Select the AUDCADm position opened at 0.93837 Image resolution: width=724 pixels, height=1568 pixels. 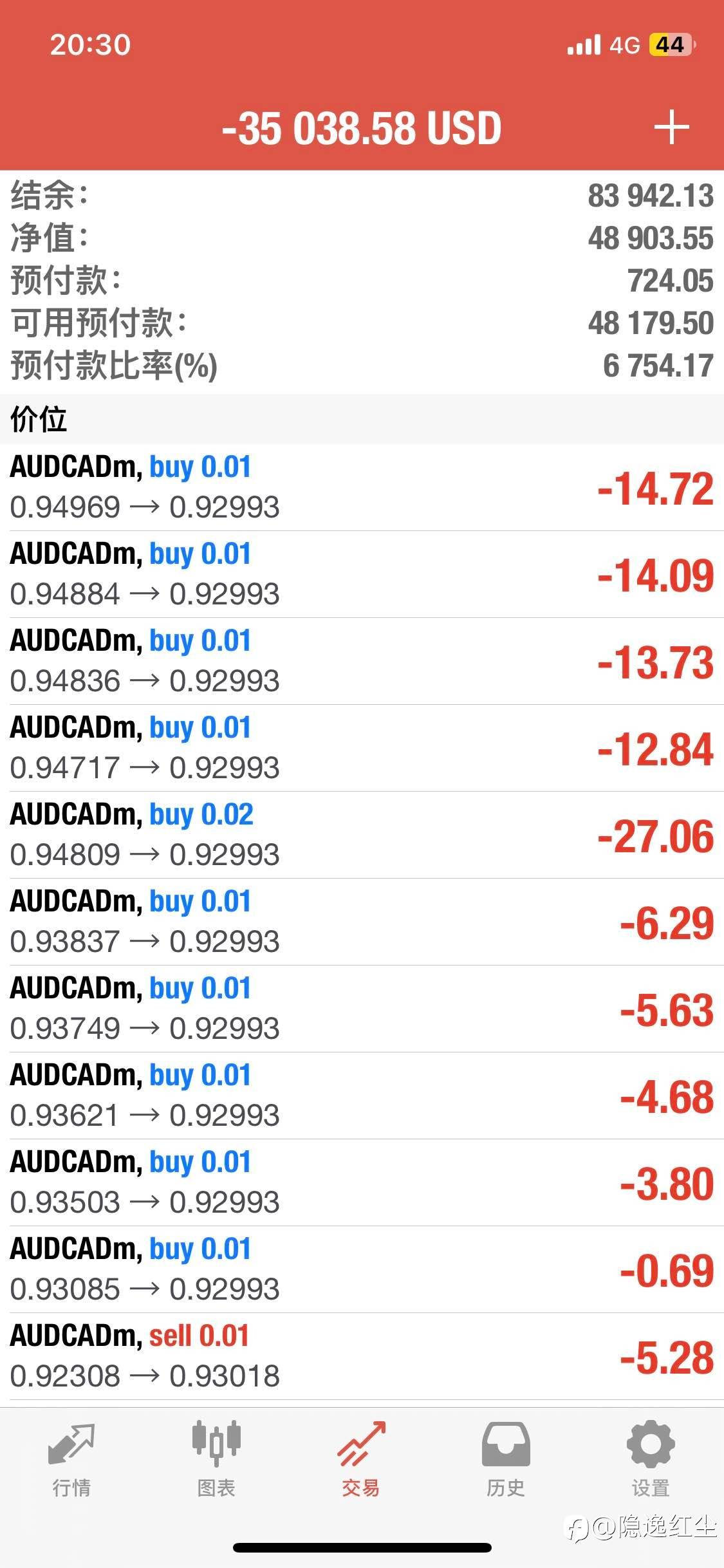point(362,922)
